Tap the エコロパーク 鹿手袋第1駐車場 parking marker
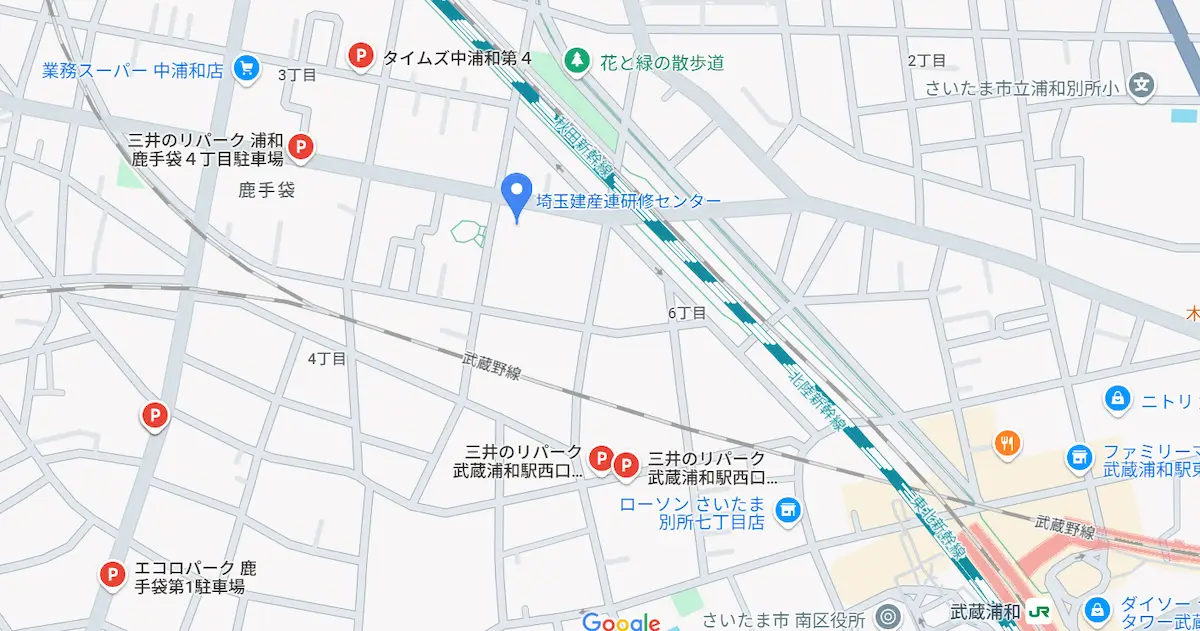 tap(113, 574)
